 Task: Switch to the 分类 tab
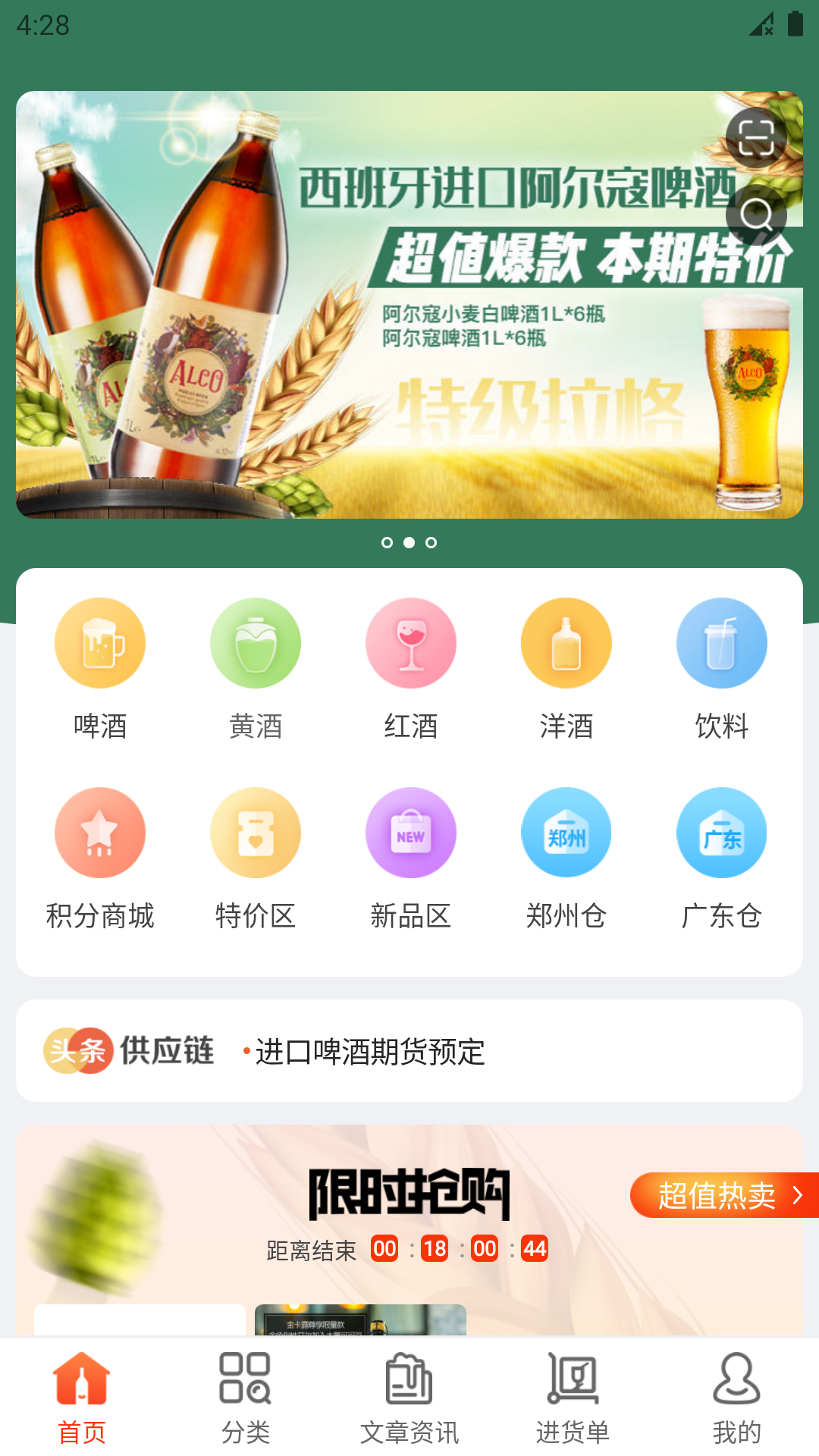click(246, 1398)
